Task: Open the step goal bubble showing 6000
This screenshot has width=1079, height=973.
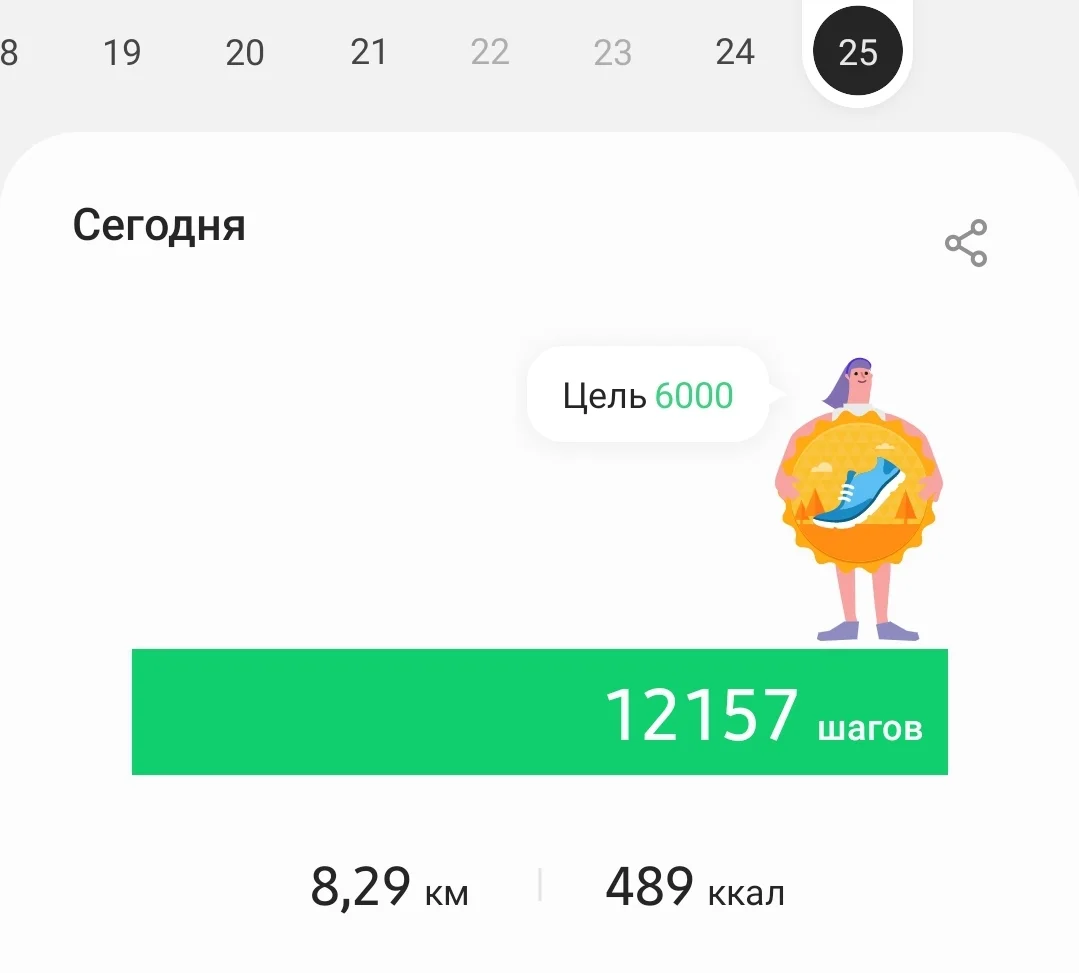Action: [x=648, y=396]
